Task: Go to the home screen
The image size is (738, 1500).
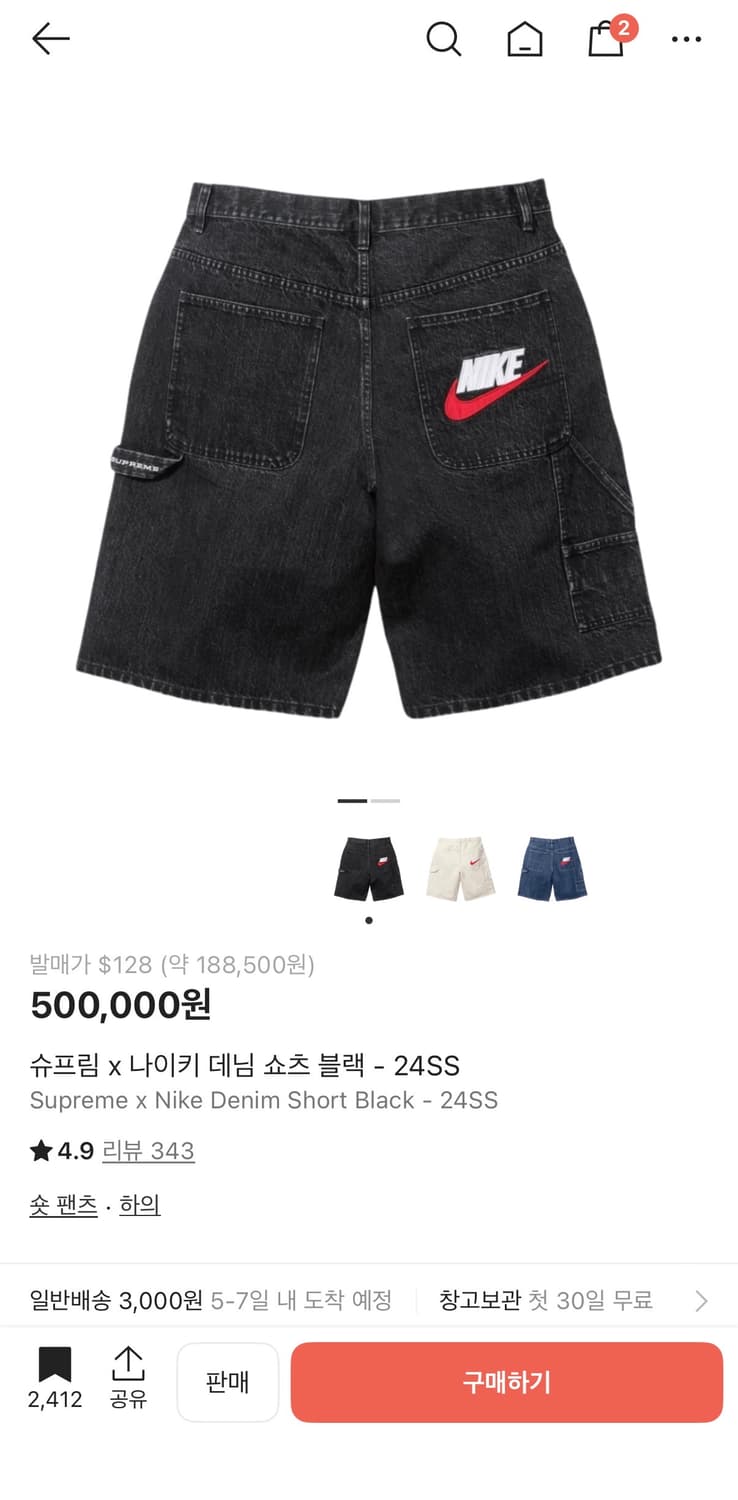Action: 524,39
